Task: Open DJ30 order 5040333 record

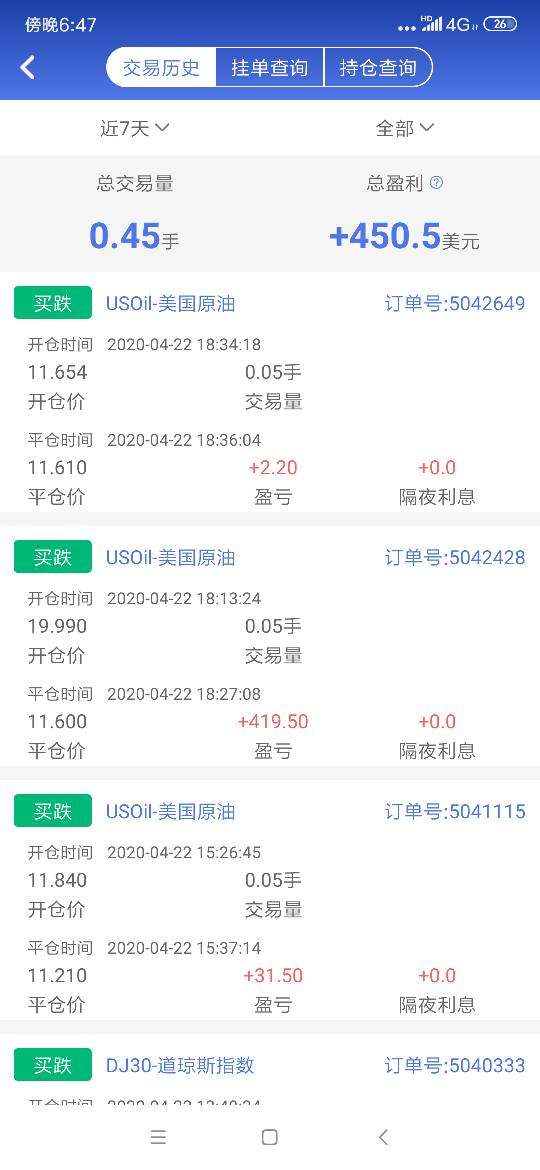Action: coord(270,1071)
